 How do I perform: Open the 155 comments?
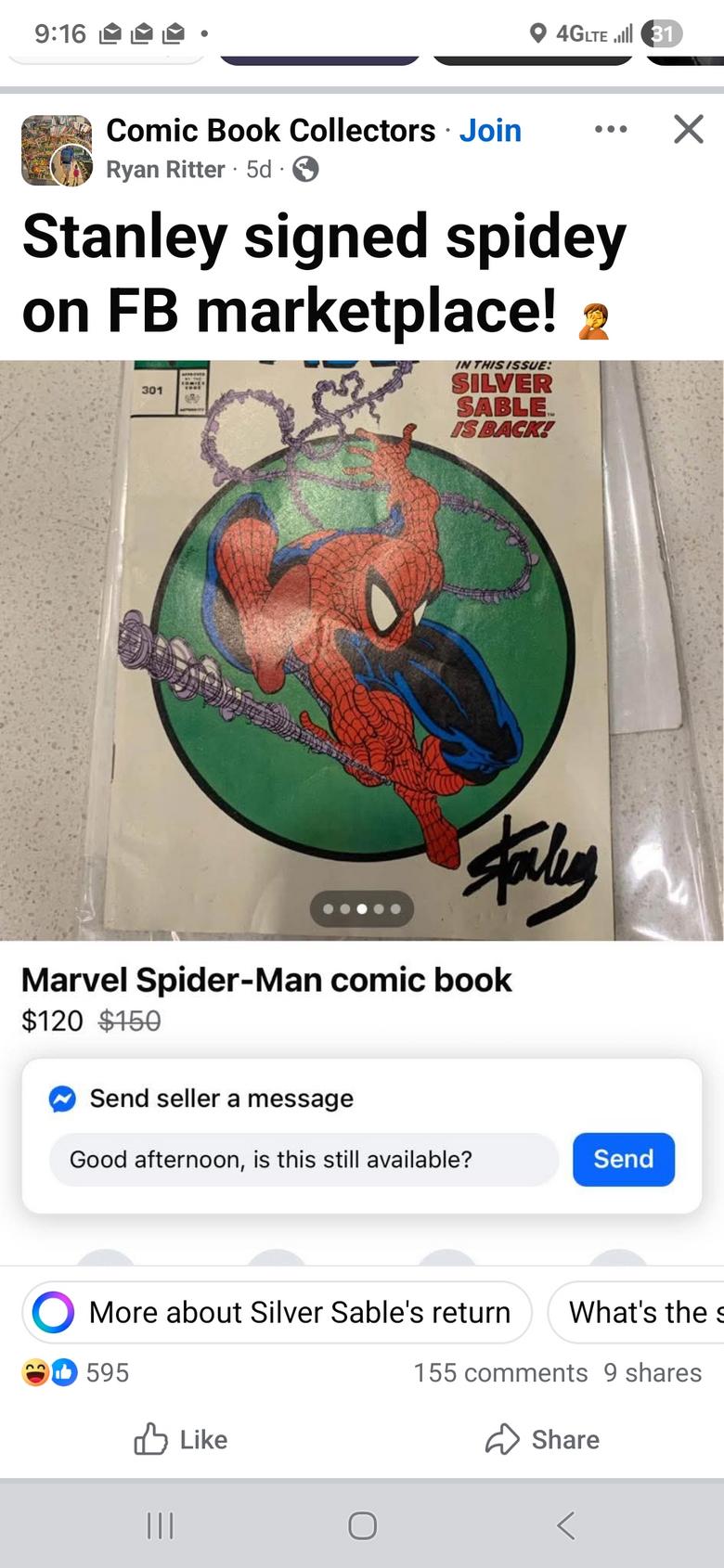coord(500,1372)
